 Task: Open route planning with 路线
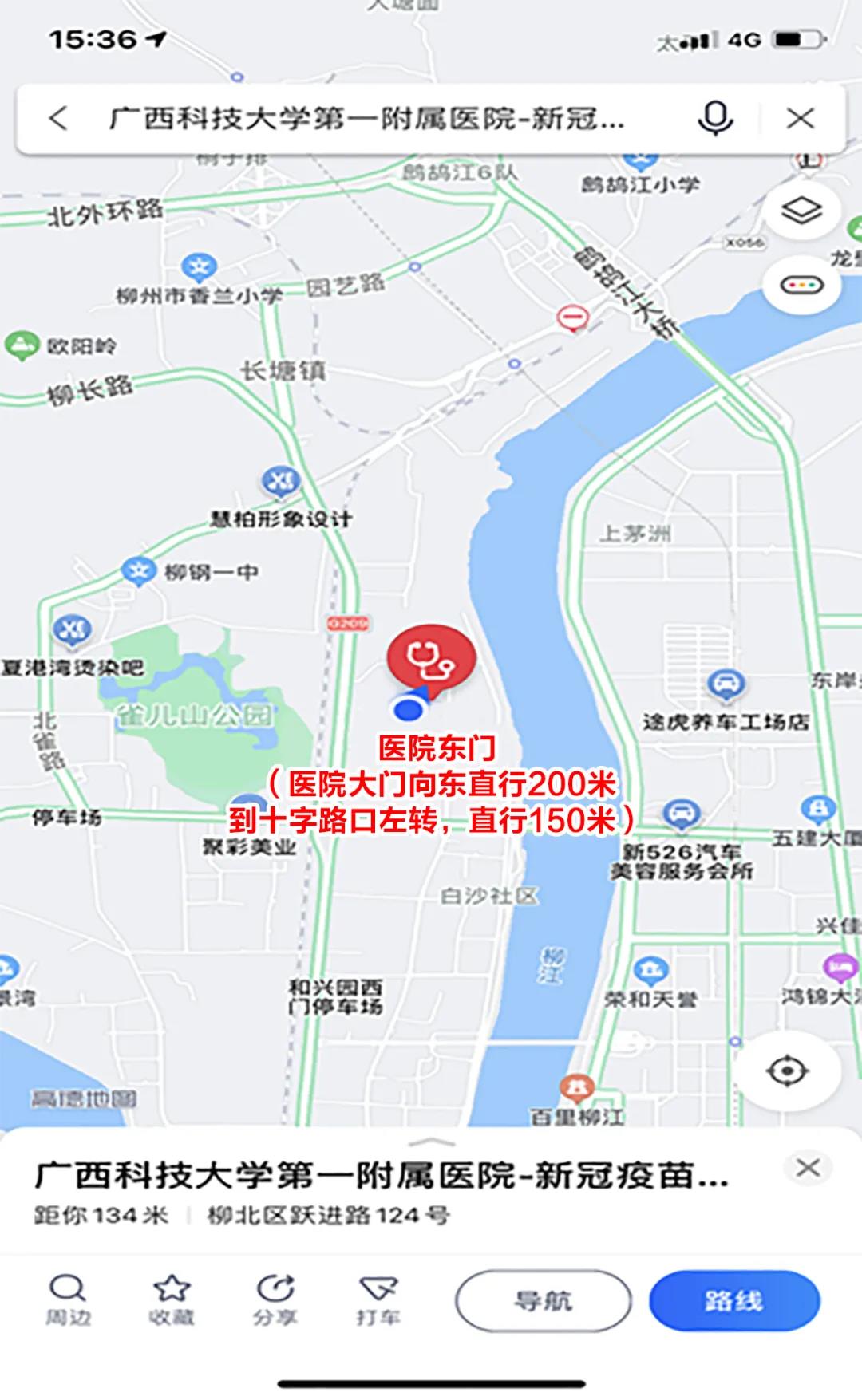733,1301
